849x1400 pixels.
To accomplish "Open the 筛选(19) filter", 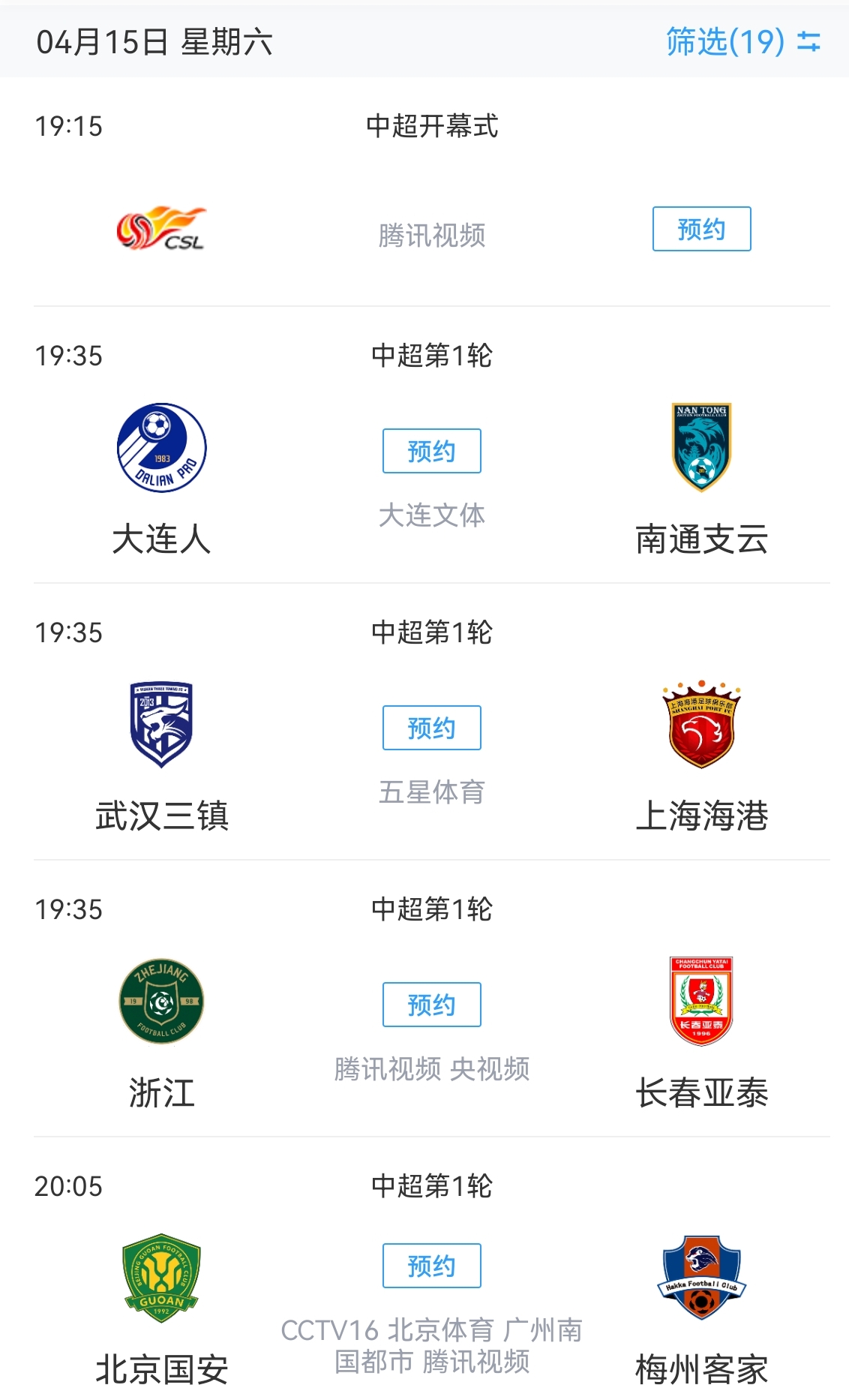I will [x=742, y=42].
